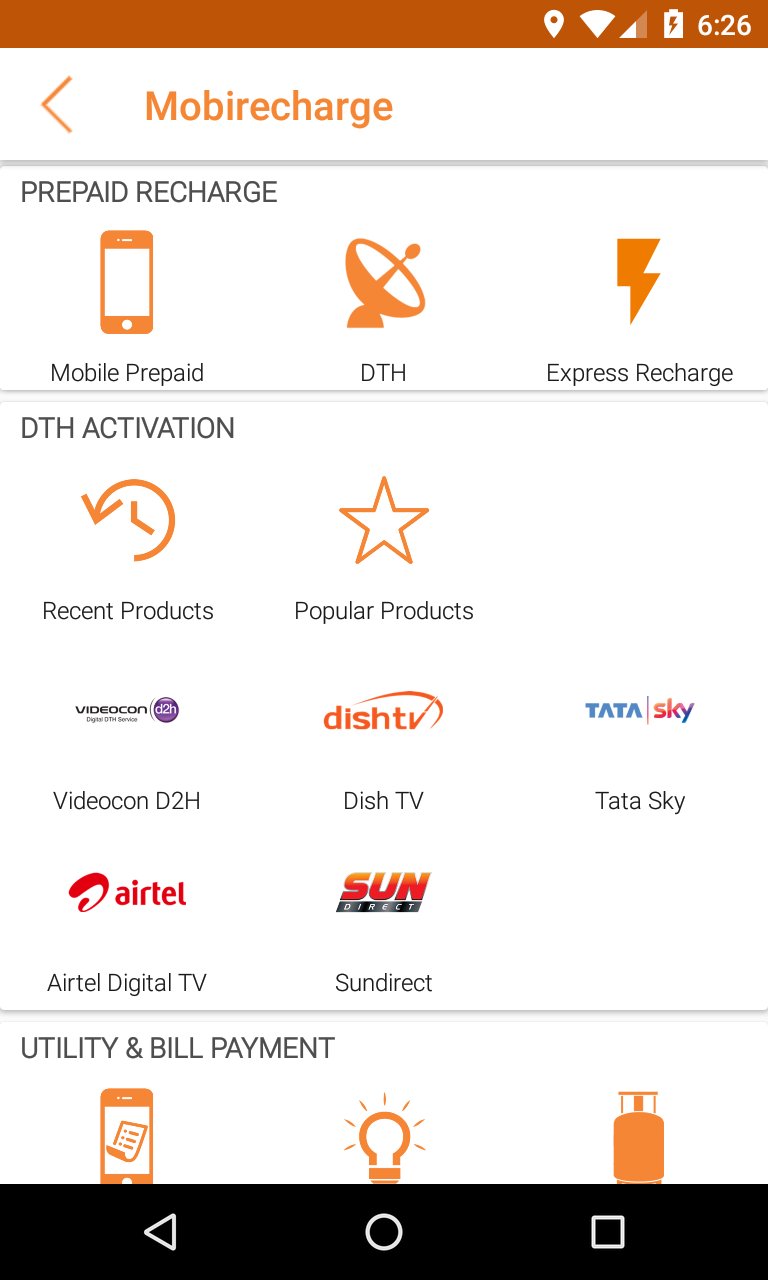Viewport: 768px width, 1280px height.
Task: Open the mobile bill payment icon
Action: [x=127, y=1135]
